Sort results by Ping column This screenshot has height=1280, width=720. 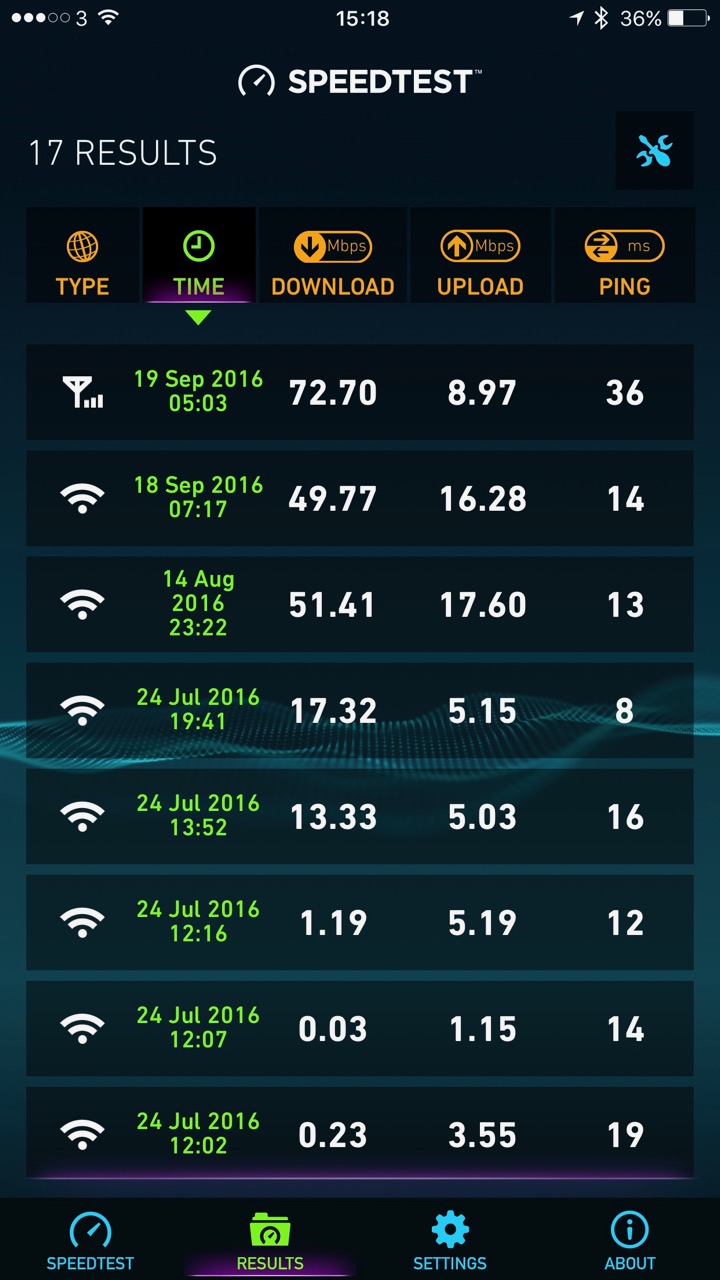coord(625,255)
